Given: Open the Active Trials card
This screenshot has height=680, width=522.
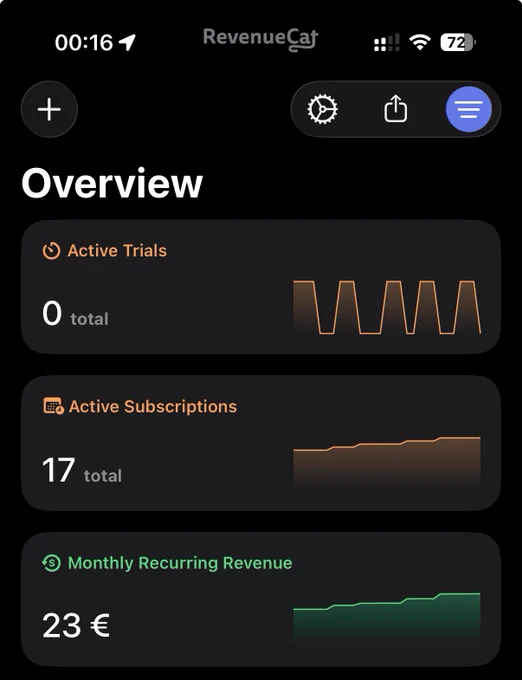Looking at the screenshot, I should pos(261,287).
